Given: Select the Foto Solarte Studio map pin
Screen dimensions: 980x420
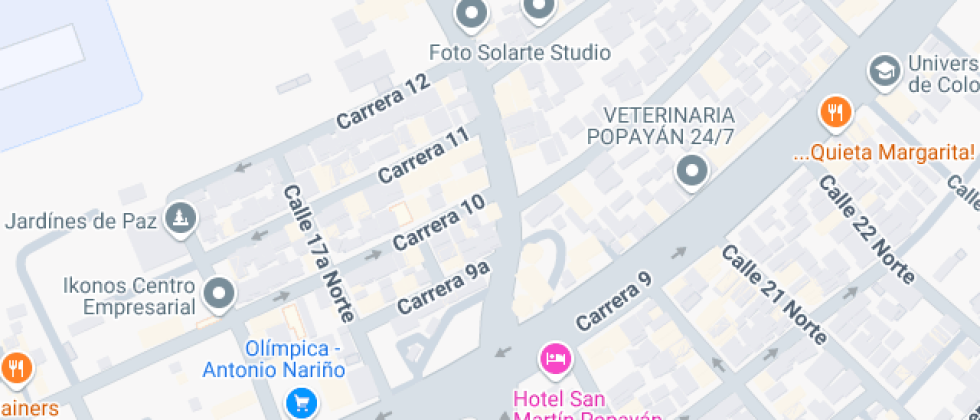Looking at the screenshot, I should pos(470,14).
